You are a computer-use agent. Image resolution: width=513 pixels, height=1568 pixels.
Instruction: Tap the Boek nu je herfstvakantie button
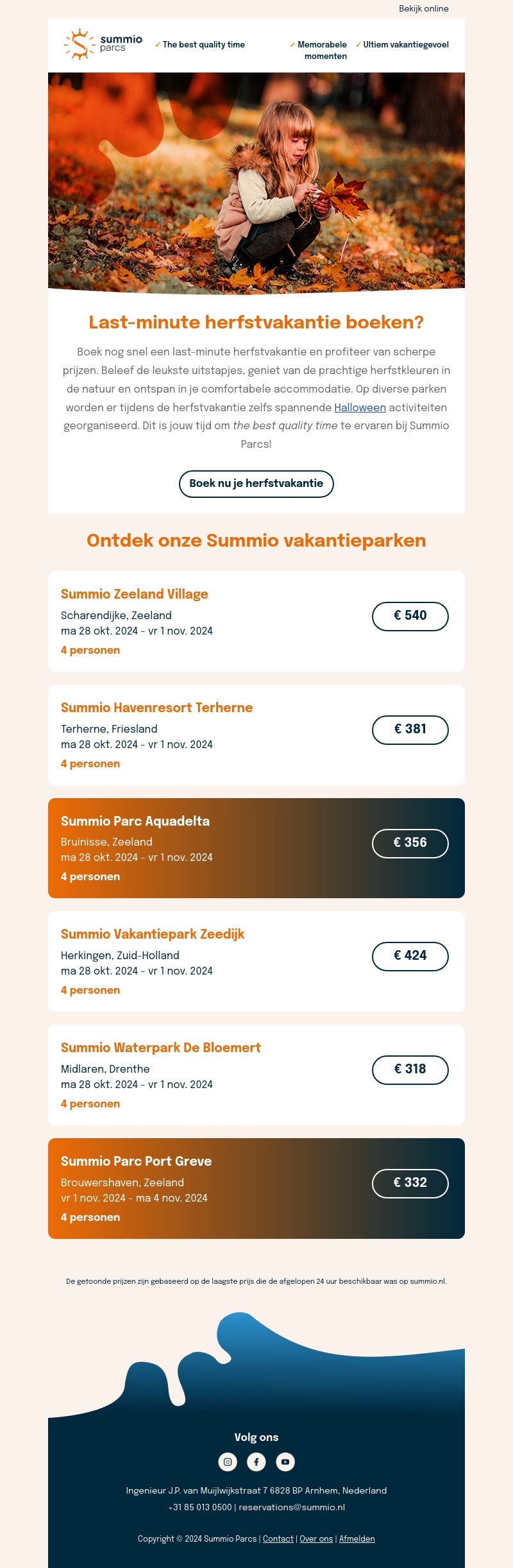pos(256,484)
